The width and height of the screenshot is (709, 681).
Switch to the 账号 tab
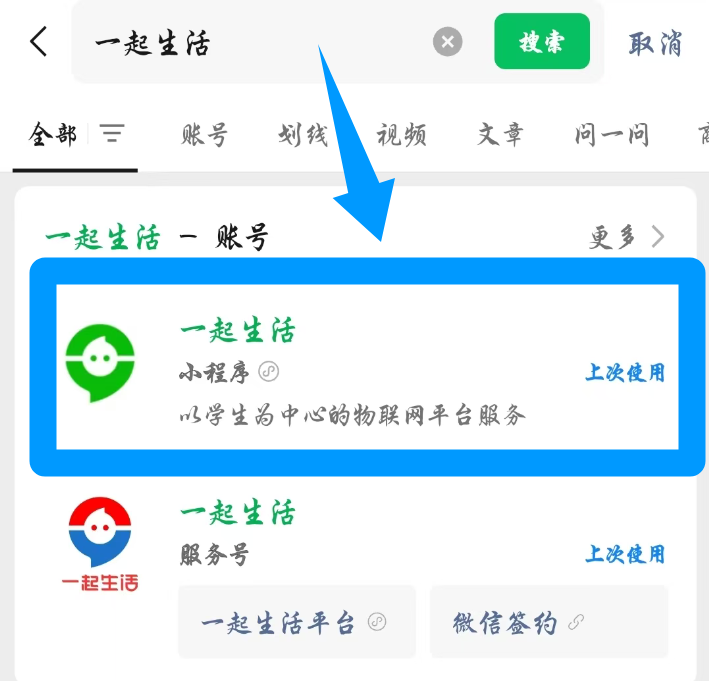pos(205,134)
